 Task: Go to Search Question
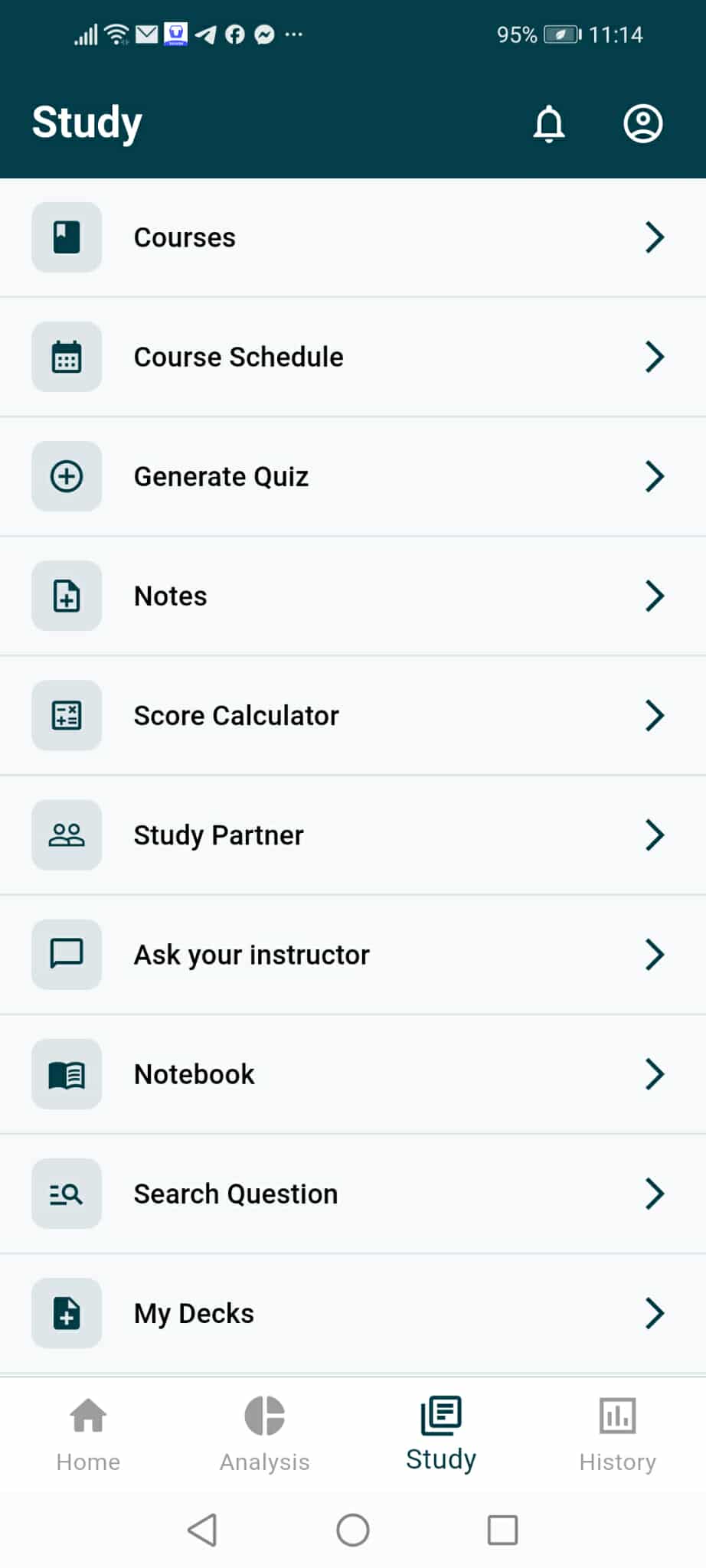352,1194
